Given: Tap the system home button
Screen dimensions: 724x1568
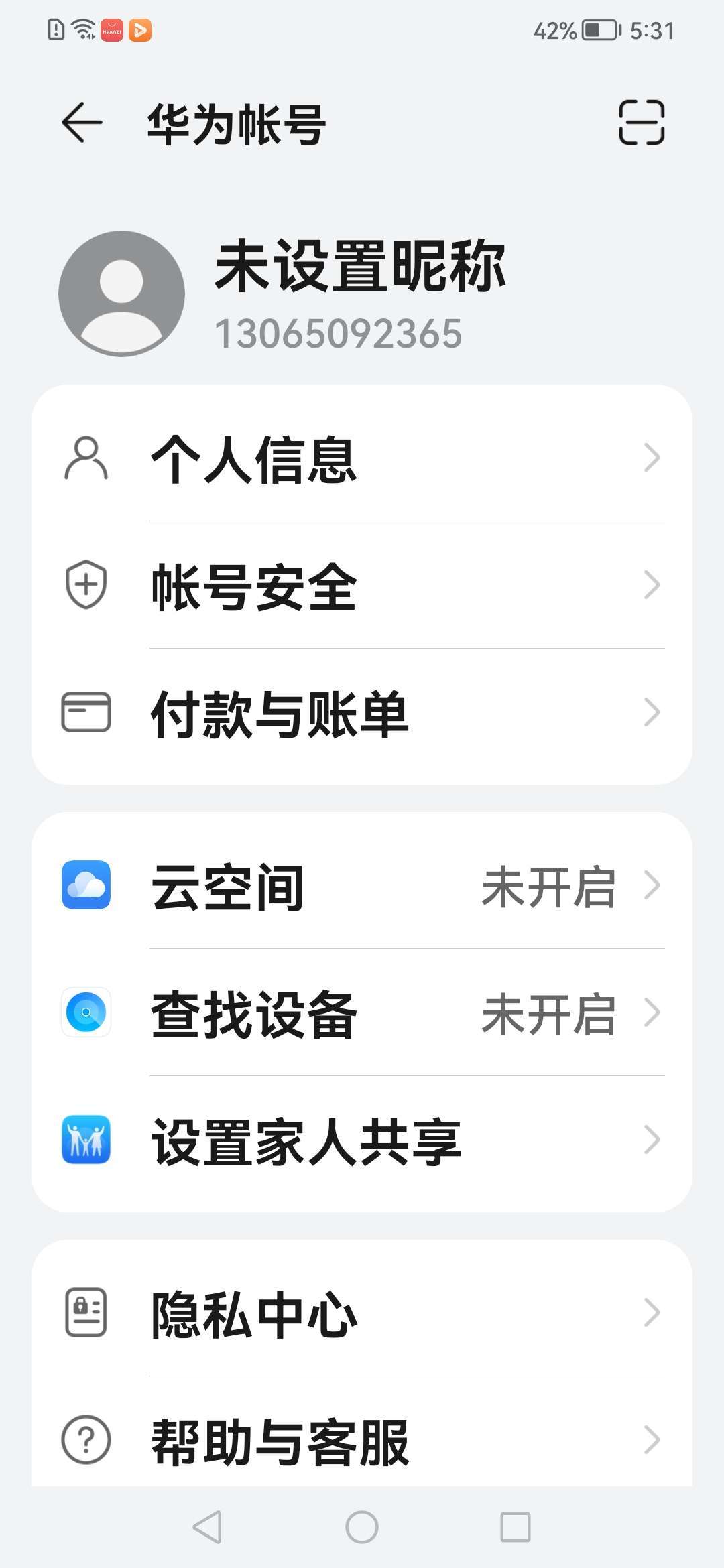Looking at the screenshot, I should (362, 1527).
